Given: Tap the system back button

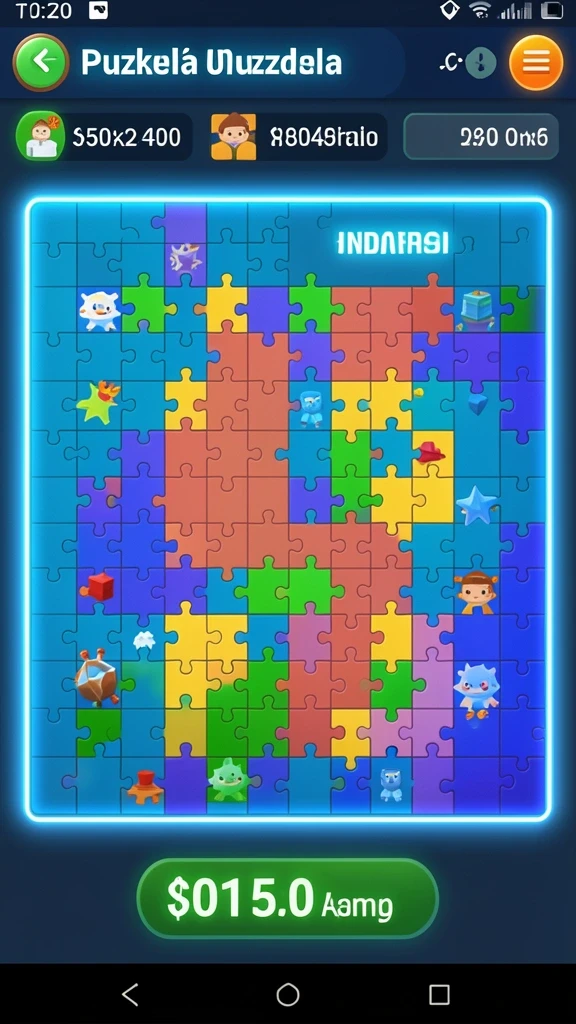Looking at the screenshot, I should [131, 994].
